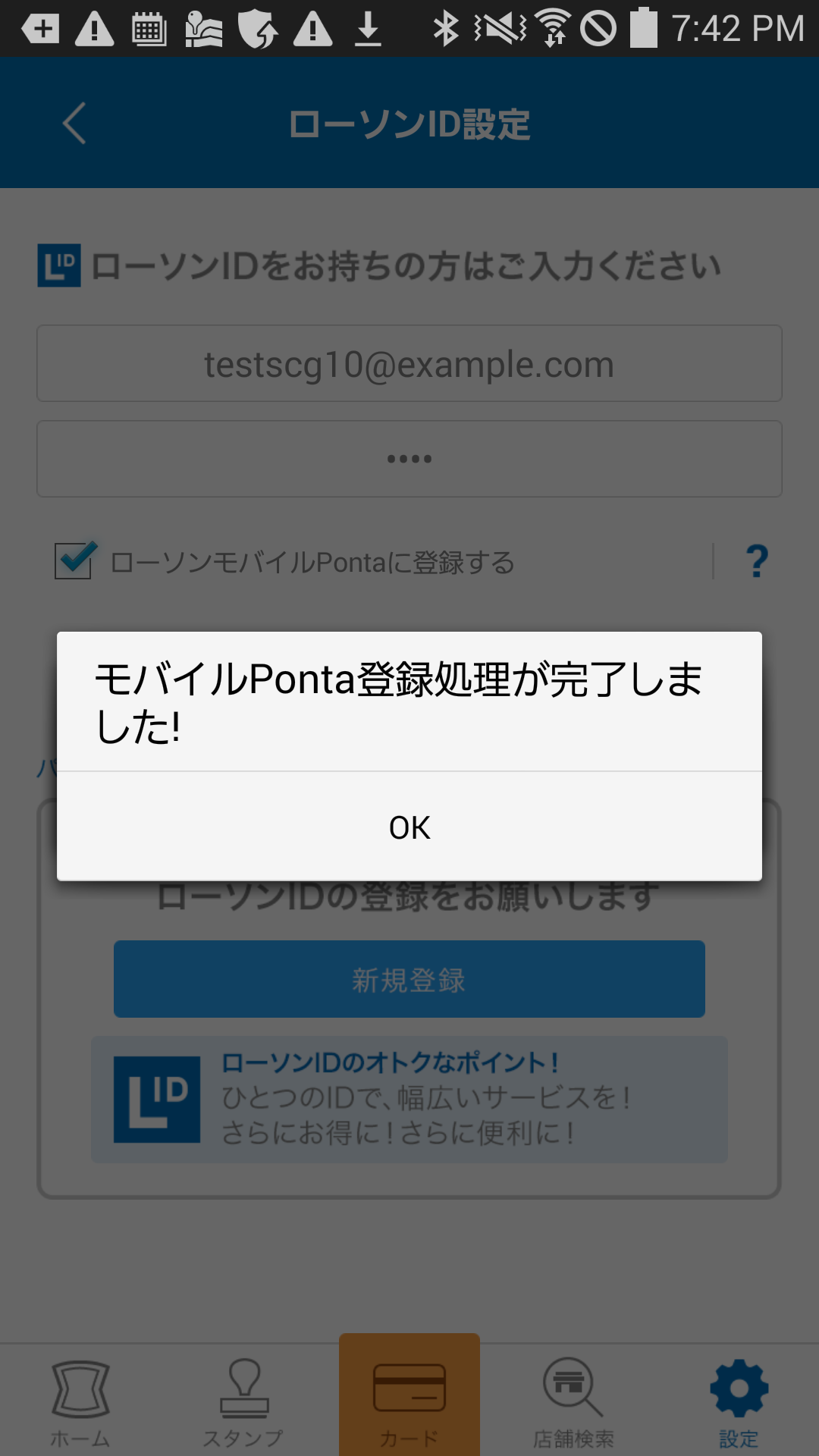Go back using the header arrow
819x1456 pixels.
74,123
